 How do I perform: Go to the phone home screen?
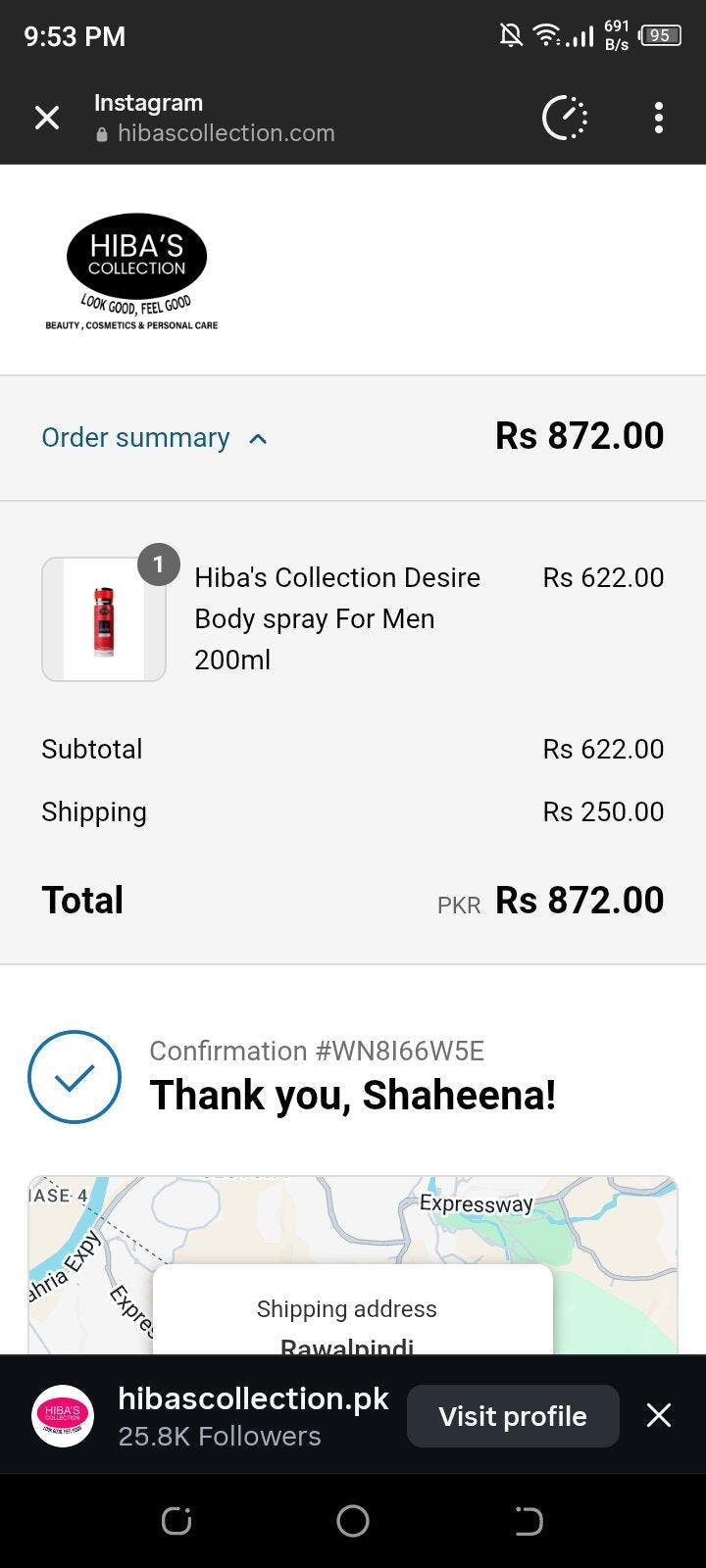[353, 1521]
